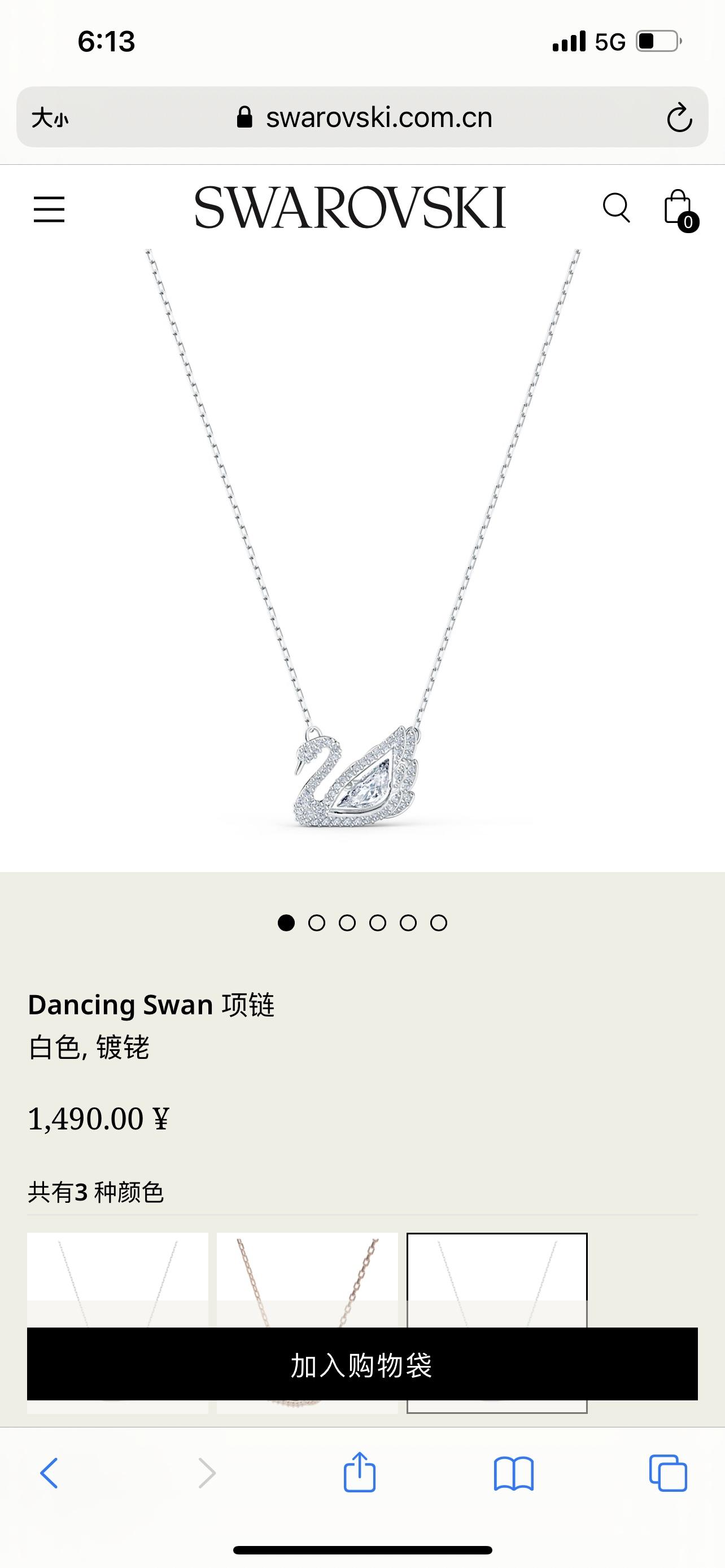Jump to the last product image dot
725x1568 pixels.
click(438, 923)
